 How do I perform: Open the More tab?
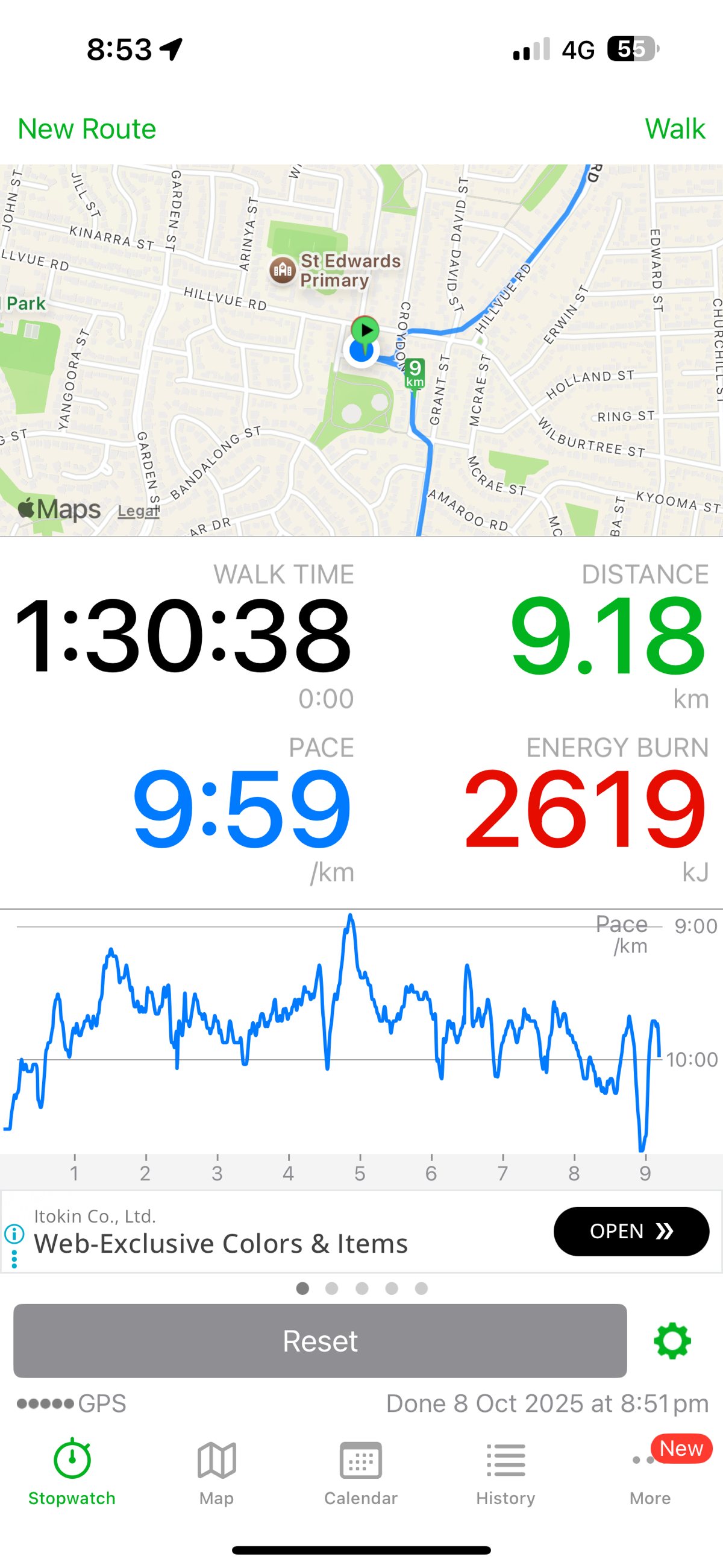click(650, 1472)
